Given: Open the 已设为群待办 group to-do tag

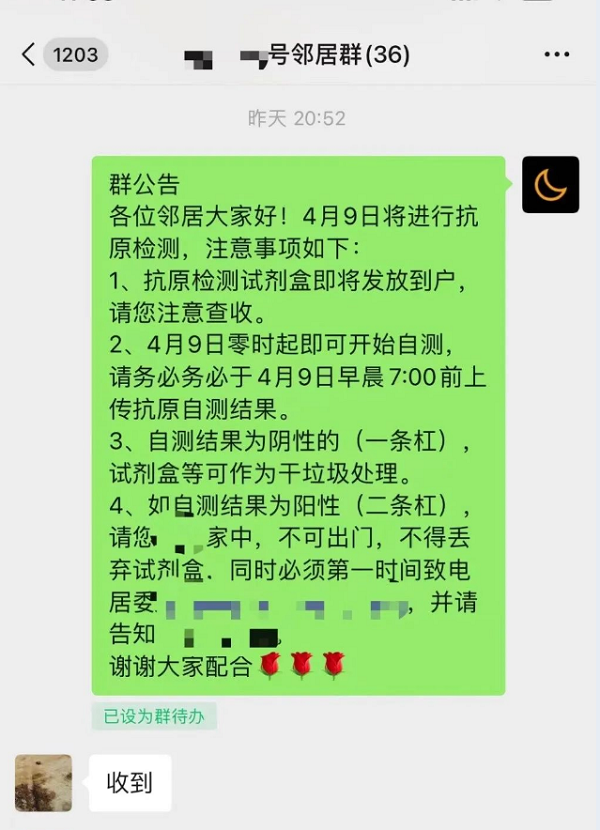Looking at the screenshot, I should (154, 716).
